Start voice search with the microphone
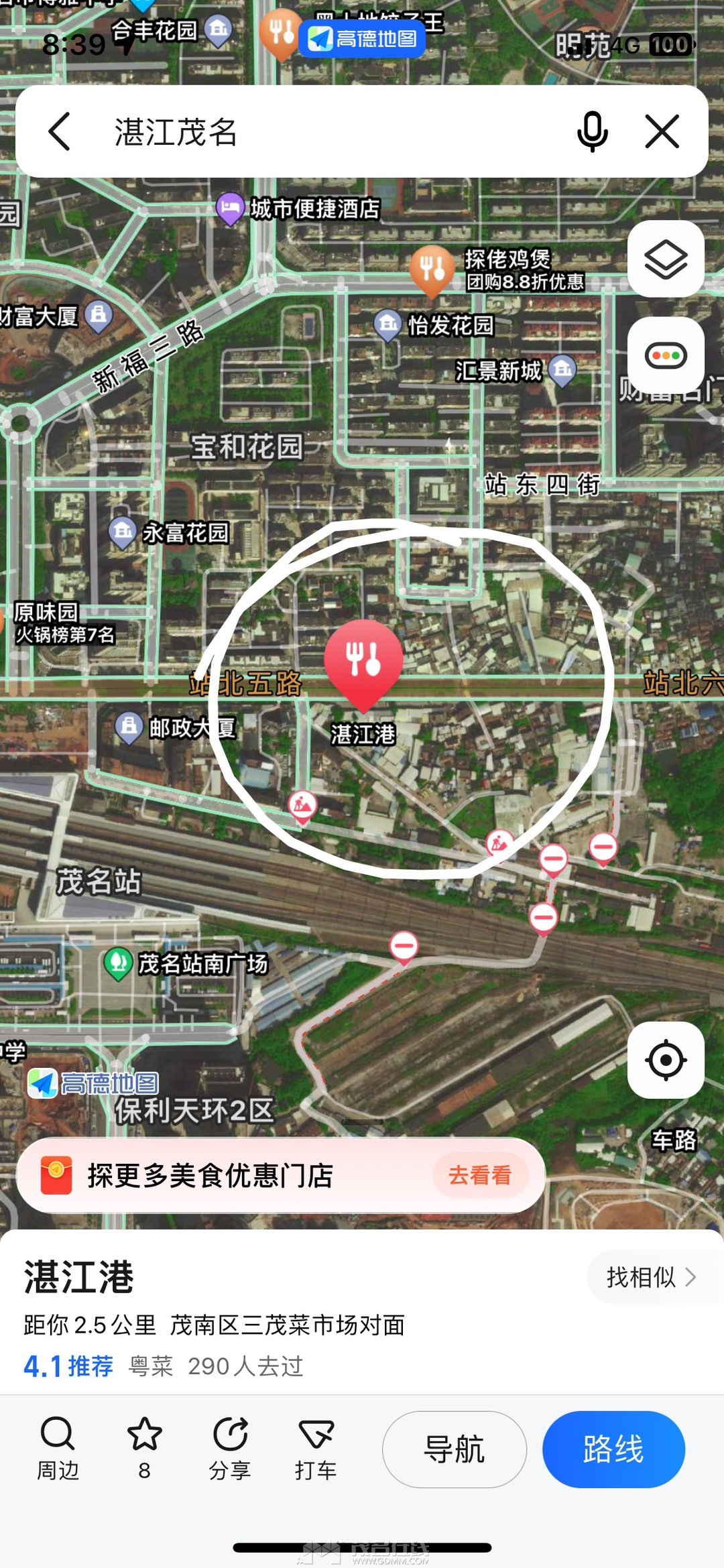Screen dimensions: 724x1568 593,131
